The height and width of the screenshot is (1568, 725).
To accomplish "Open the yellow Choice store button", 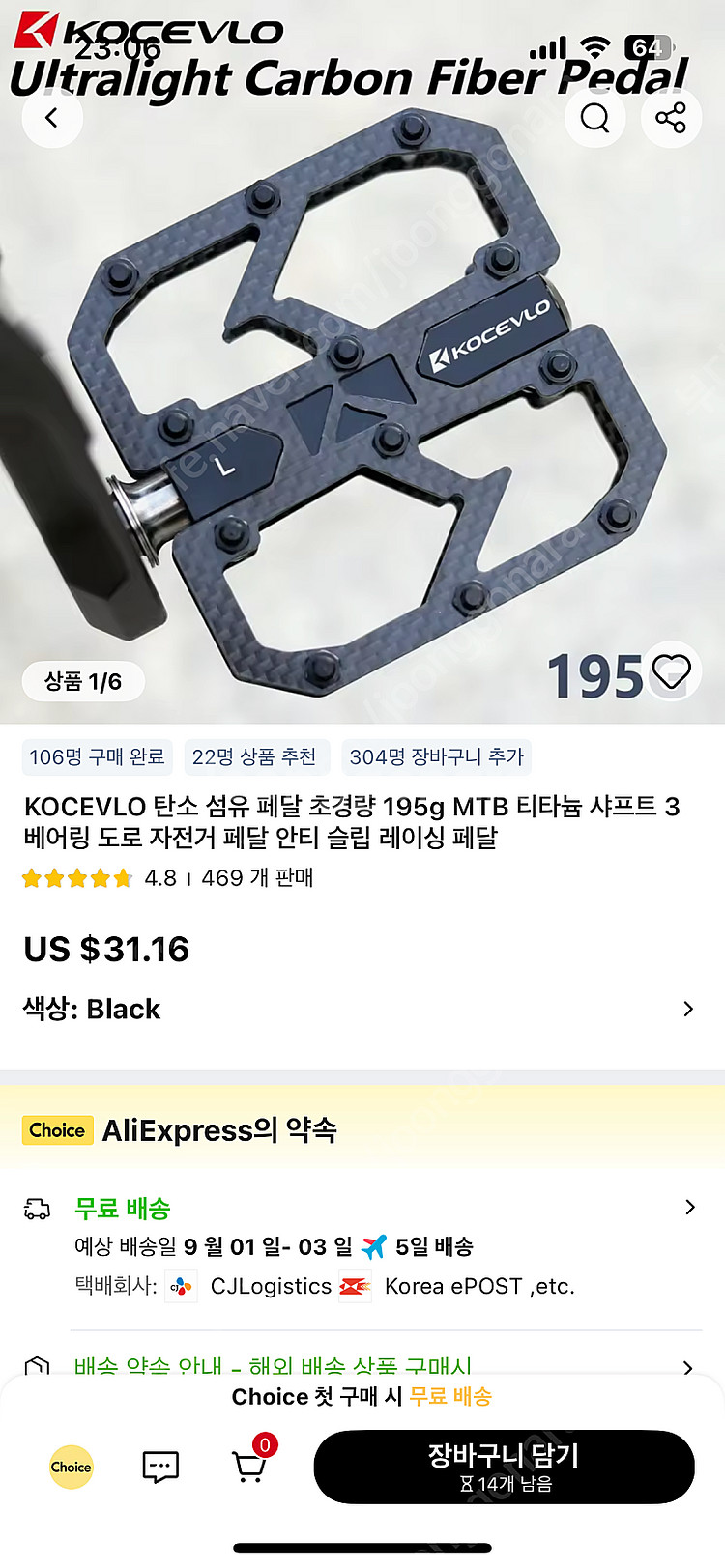I will pos(71,1467).
